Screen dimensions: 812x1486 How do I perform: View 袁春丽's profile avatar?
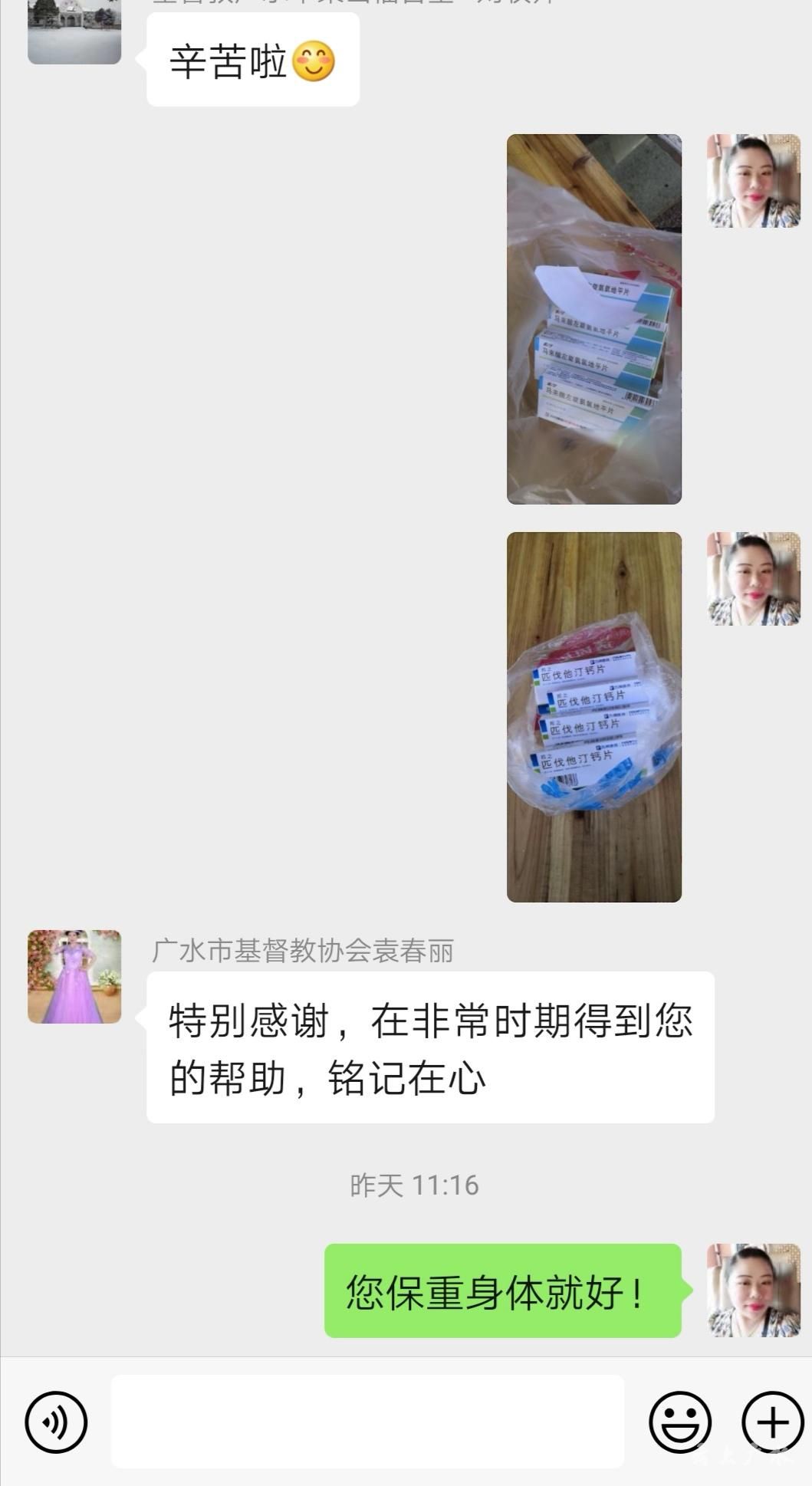[74, 976]
